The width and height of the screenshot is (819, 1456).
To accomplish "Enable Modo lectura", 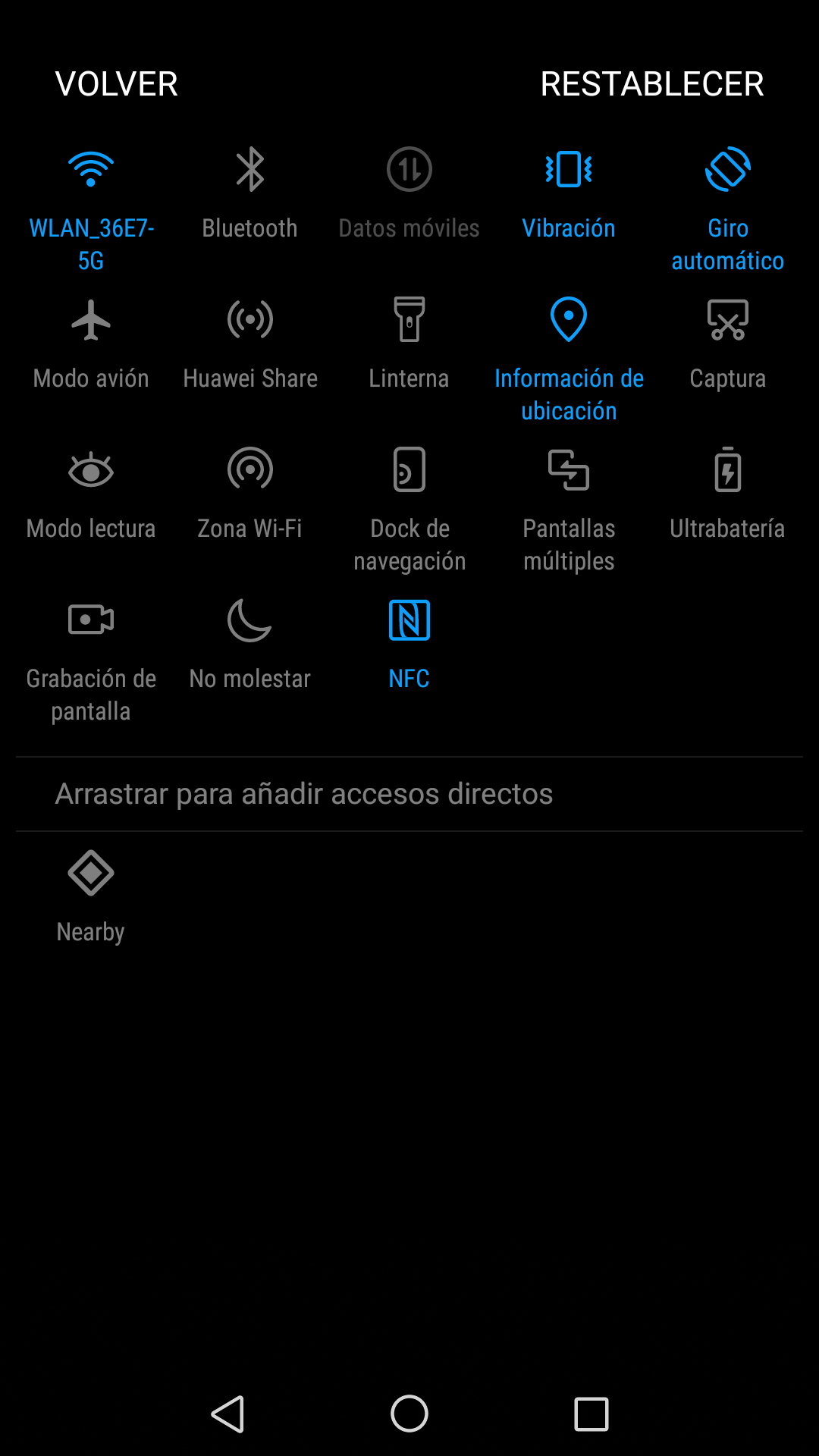I will [91, 470].
